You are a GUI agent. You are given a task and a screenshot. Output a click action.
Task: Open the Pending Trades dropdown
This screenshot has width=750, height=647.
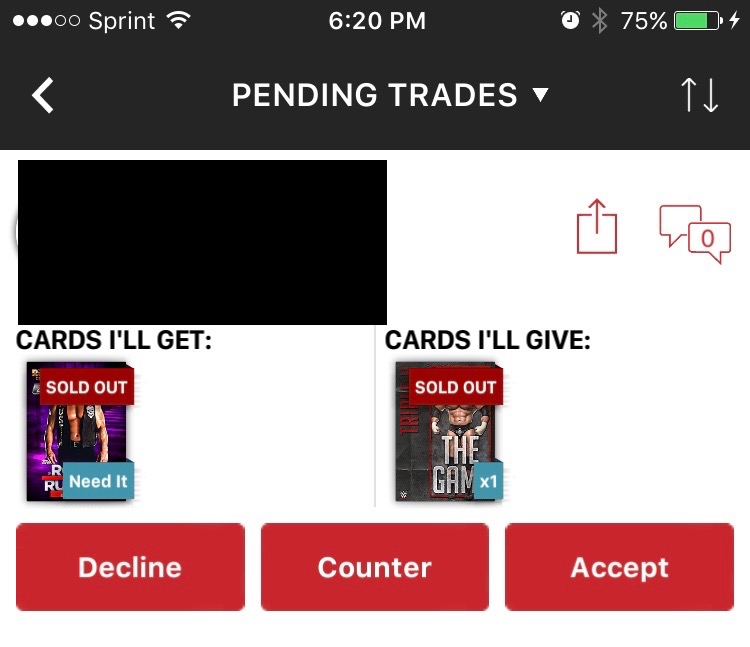[390, 96]
